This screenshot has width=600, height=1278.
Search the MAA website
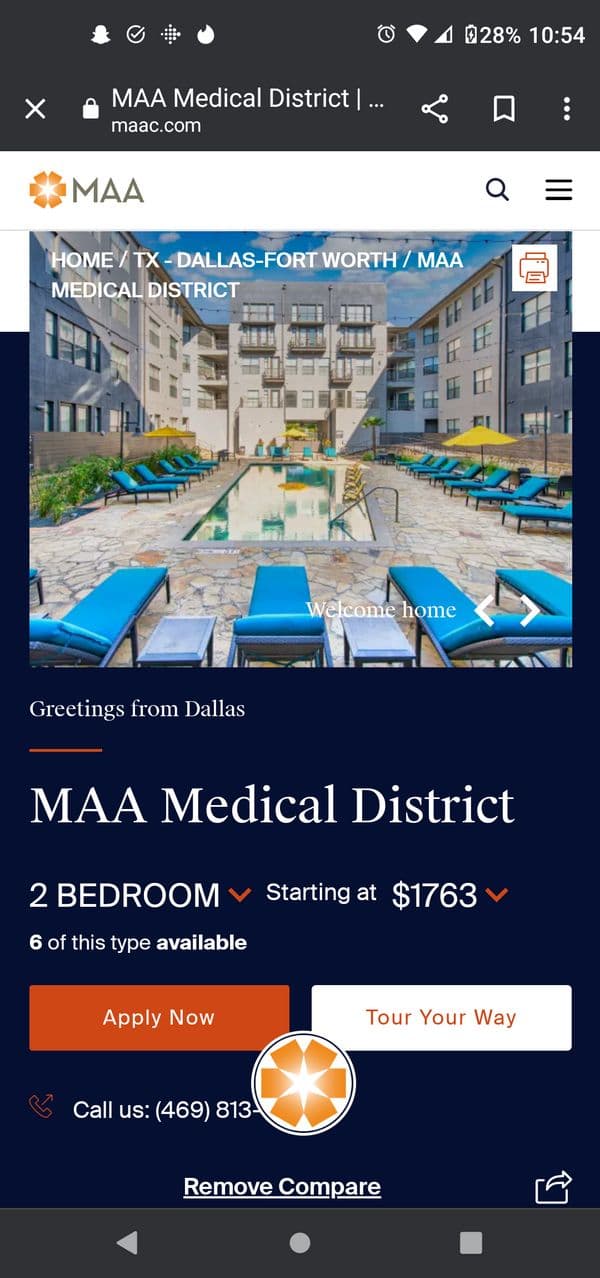tap(497, 190)
